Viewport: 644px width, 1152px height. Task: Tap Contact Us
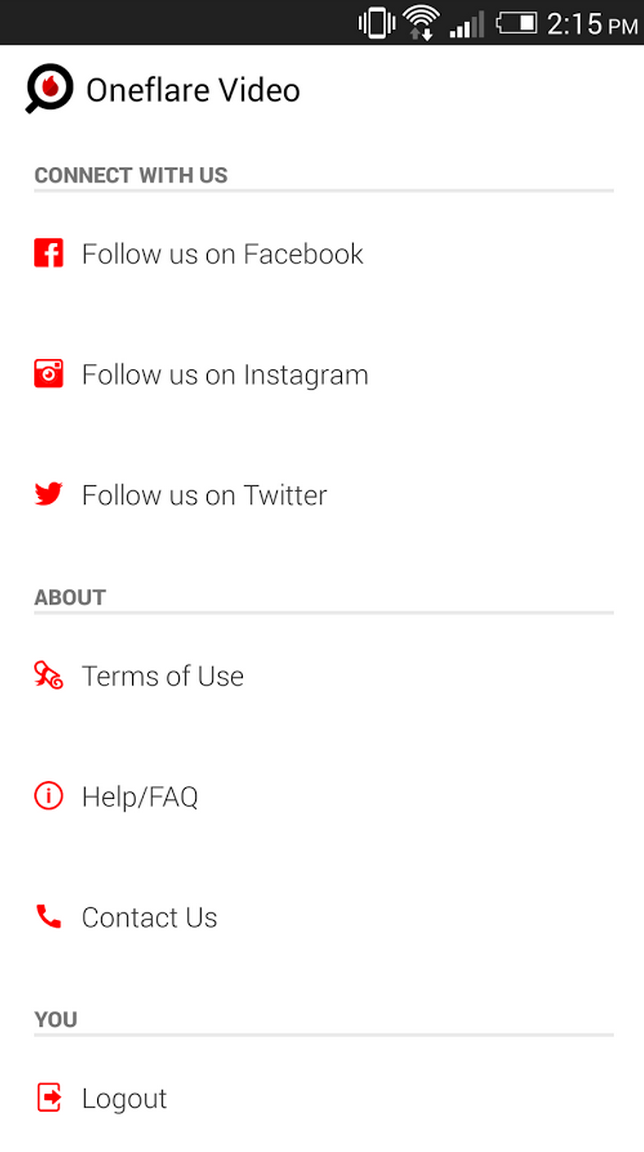323,917
